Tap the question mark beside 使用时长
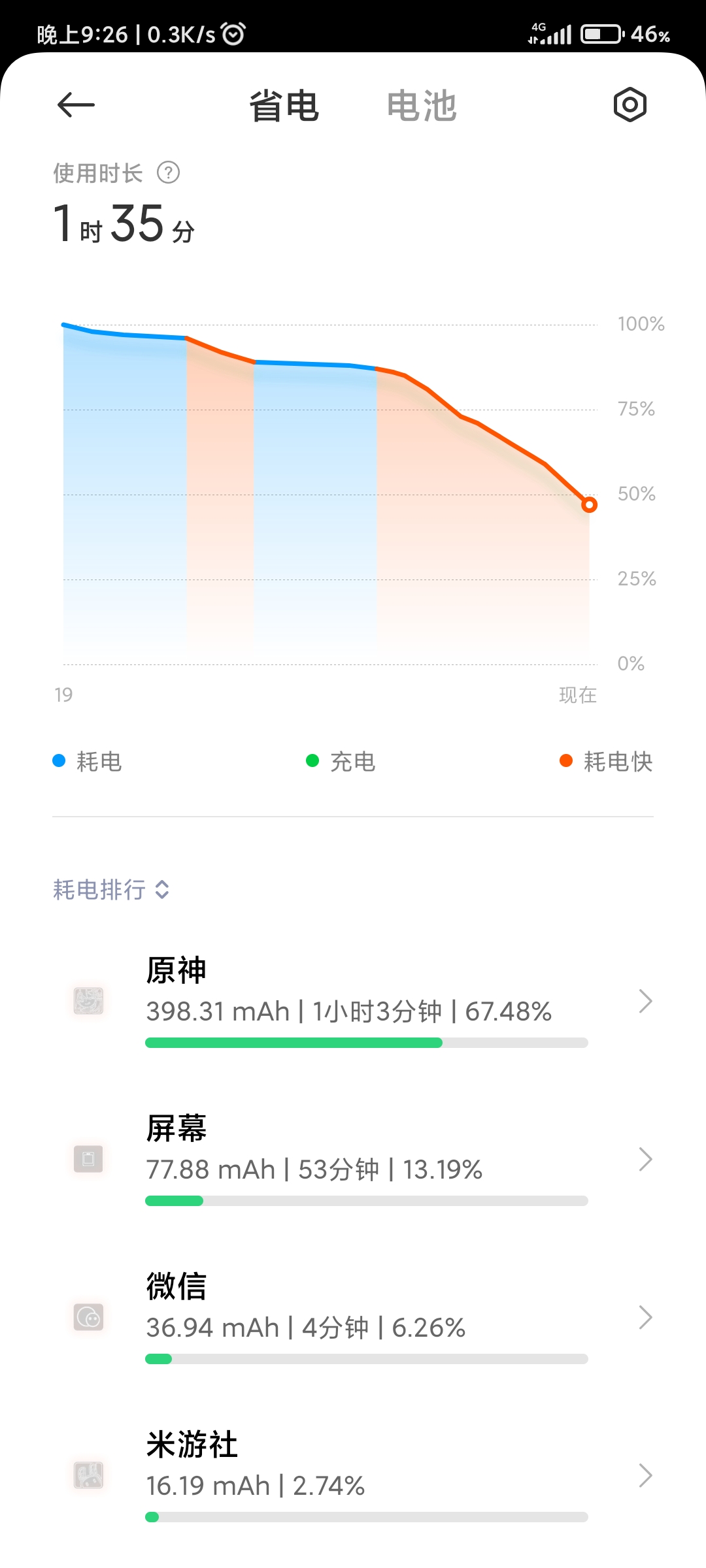Screen dimensions: 706x1568 coord(169,173)
